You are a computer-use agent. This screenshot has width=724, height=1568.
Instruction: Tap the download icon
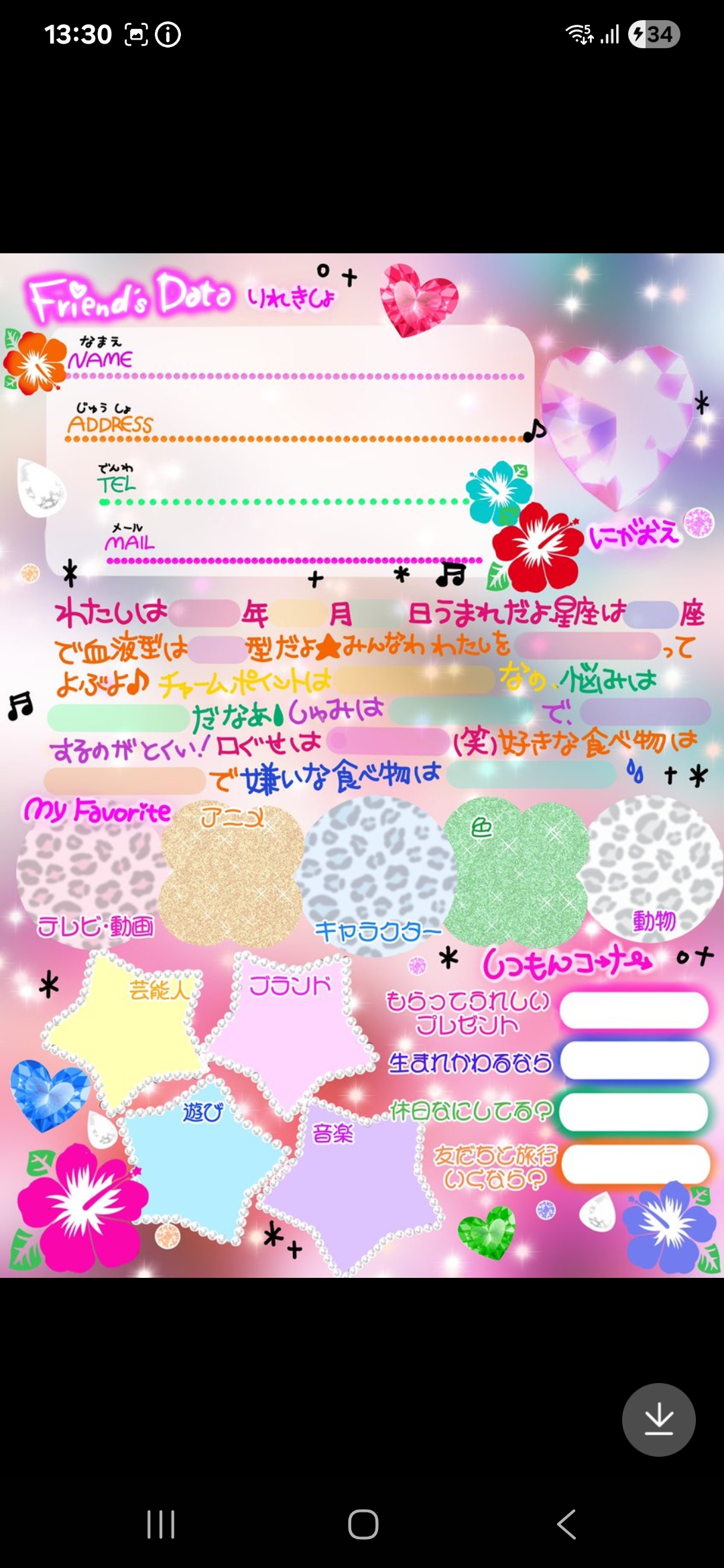pyautogui.click(x=659, y=1420)
